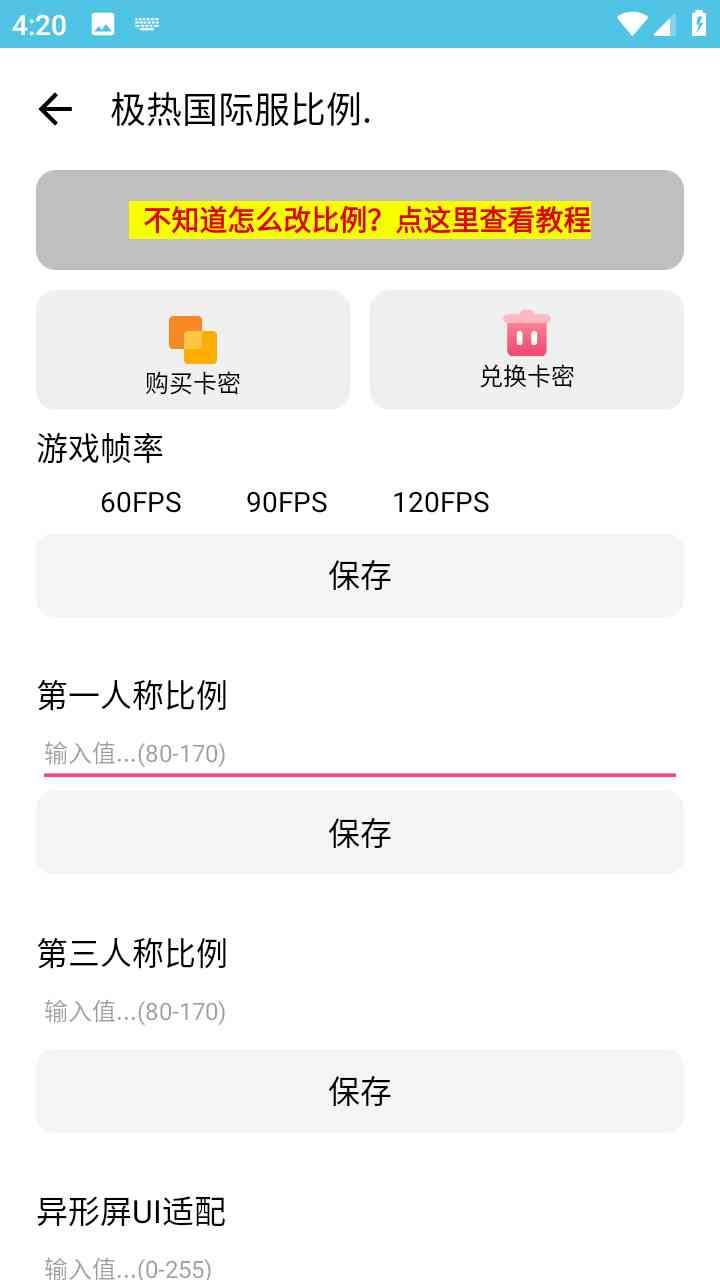Screen dimensions: 720x1280
Task: Go back using the arrow icon
Action: pyautogui.click(x=55, y=109)
